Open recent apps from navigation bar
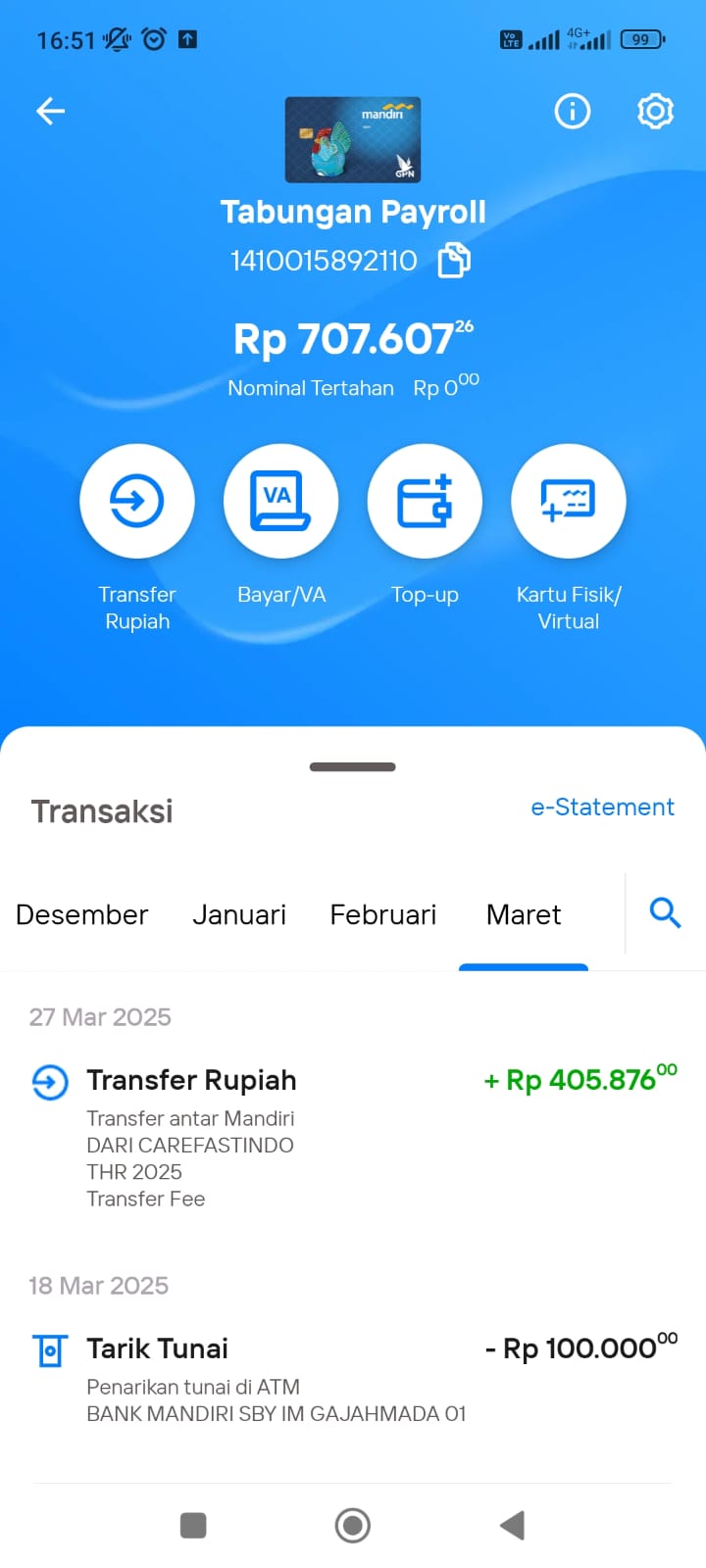 [x=193, y=1525]
